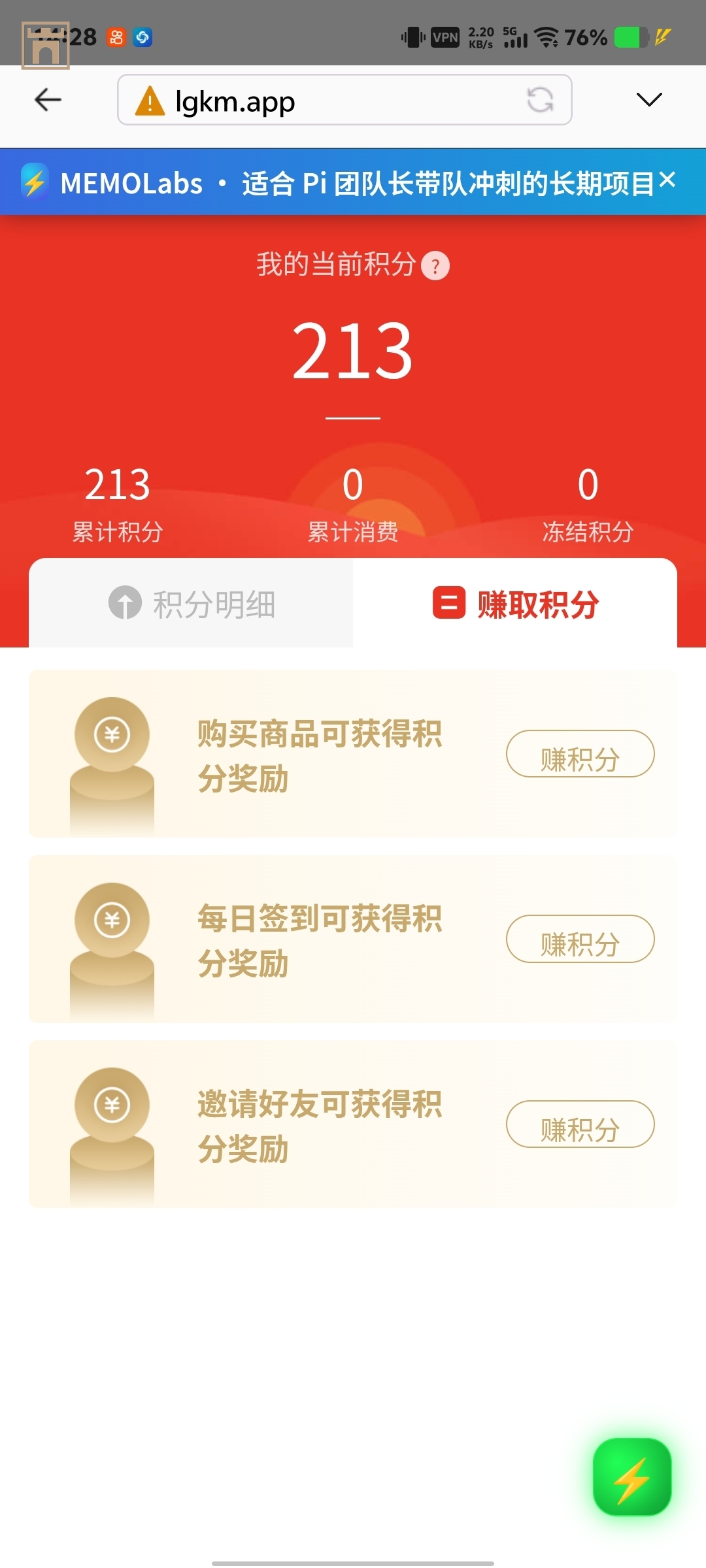The width and height of the screenshot is (706, 1568).
Task: Tap 赚积分 for inviting friends
Action: coord(580,1125)
